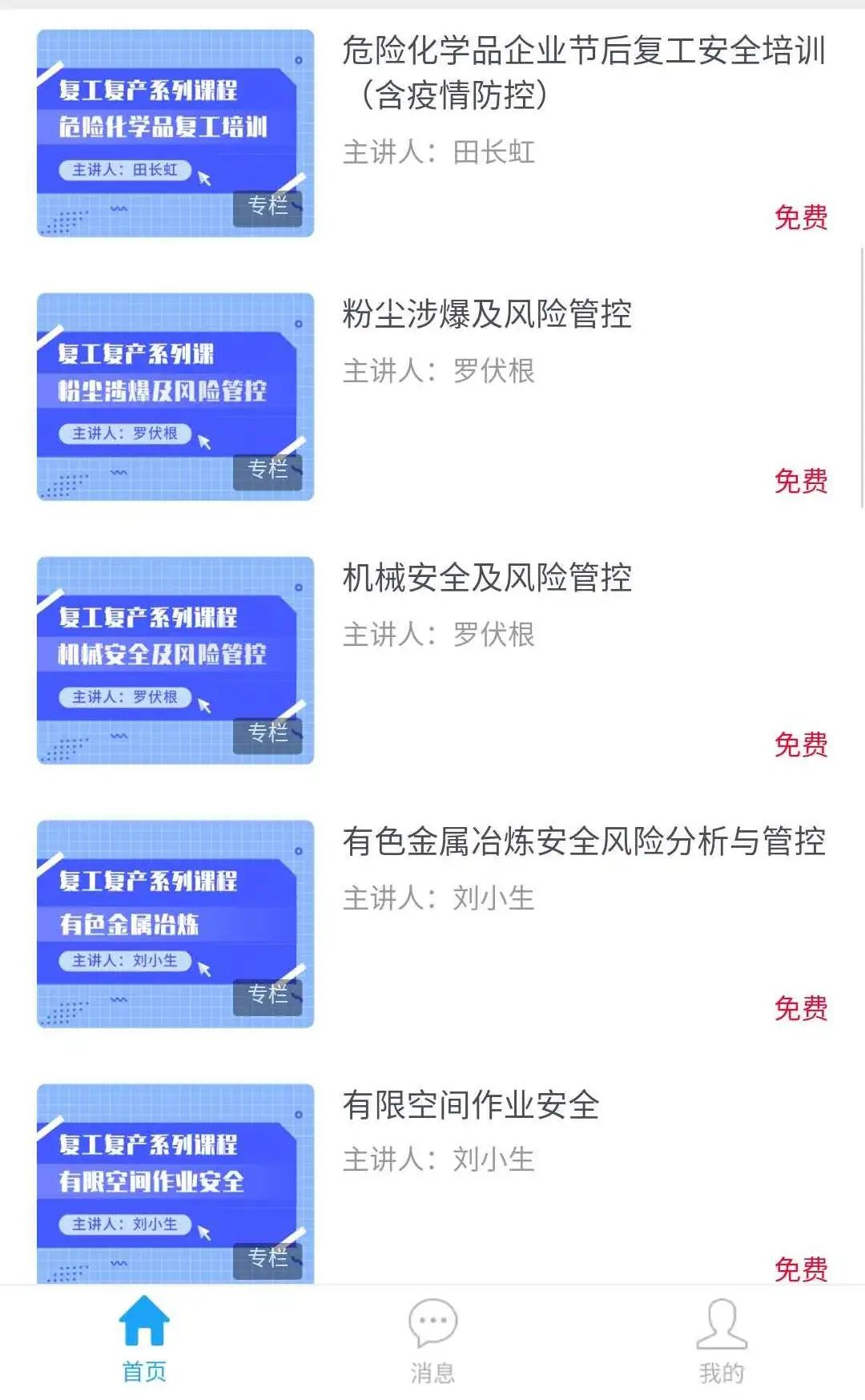Open the 危险化学品企业节后复工安全培训 course
Viewport: 865px width, 1400px height.
pyautogui.click(x=585, y=76)
